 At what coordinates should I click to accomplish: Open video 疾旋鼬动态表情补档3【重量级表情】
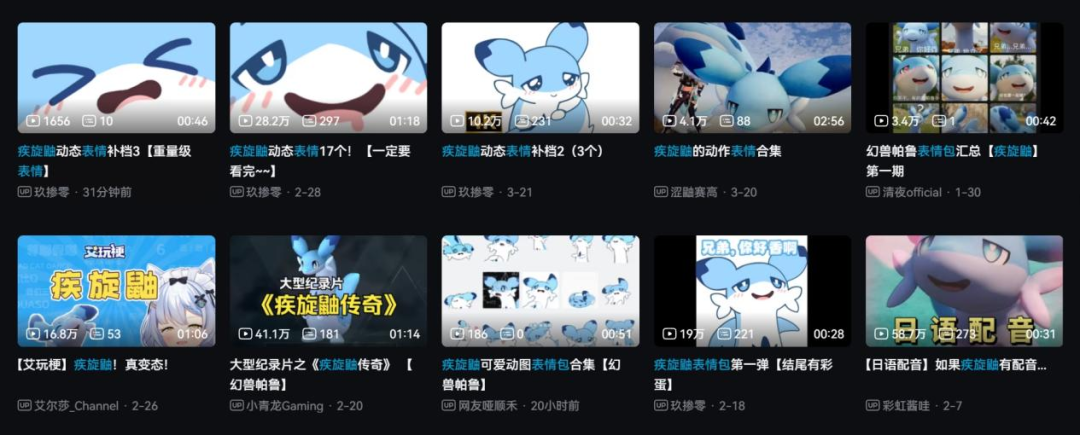[116, 78]
